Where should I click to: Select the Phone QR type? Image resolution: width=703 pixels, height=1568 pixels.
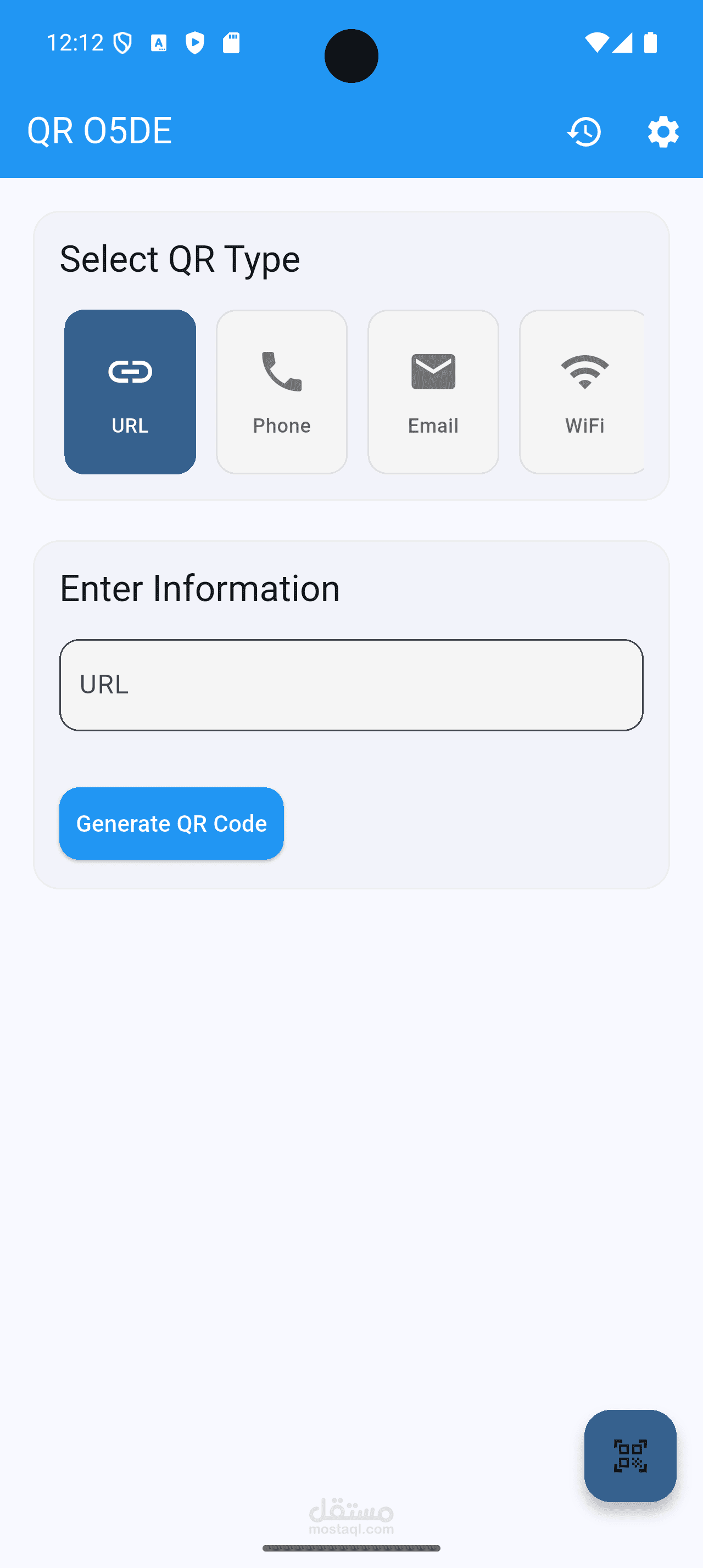point(282,392)
